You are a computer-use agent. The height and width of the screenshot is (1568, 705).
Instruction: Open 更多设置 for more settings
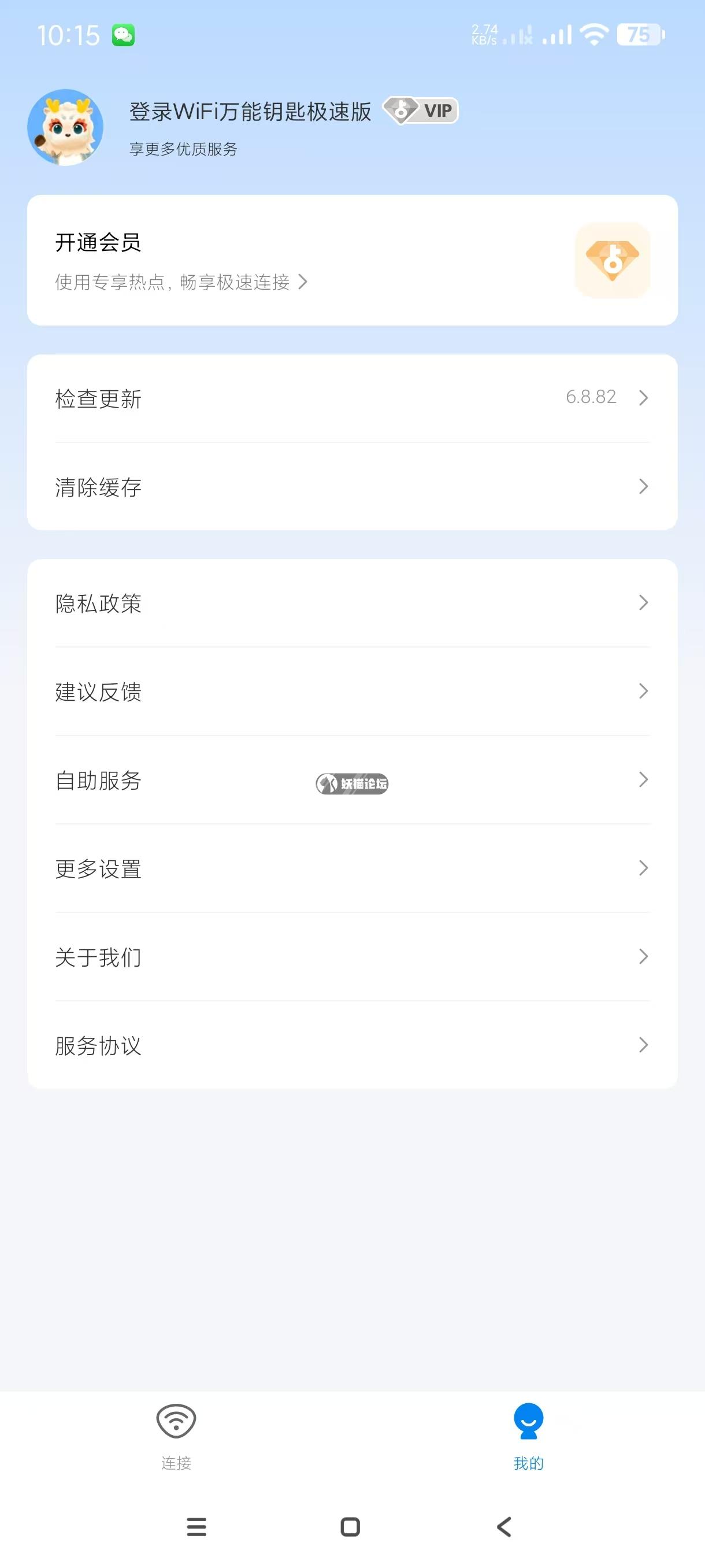(x=351, y=868)
